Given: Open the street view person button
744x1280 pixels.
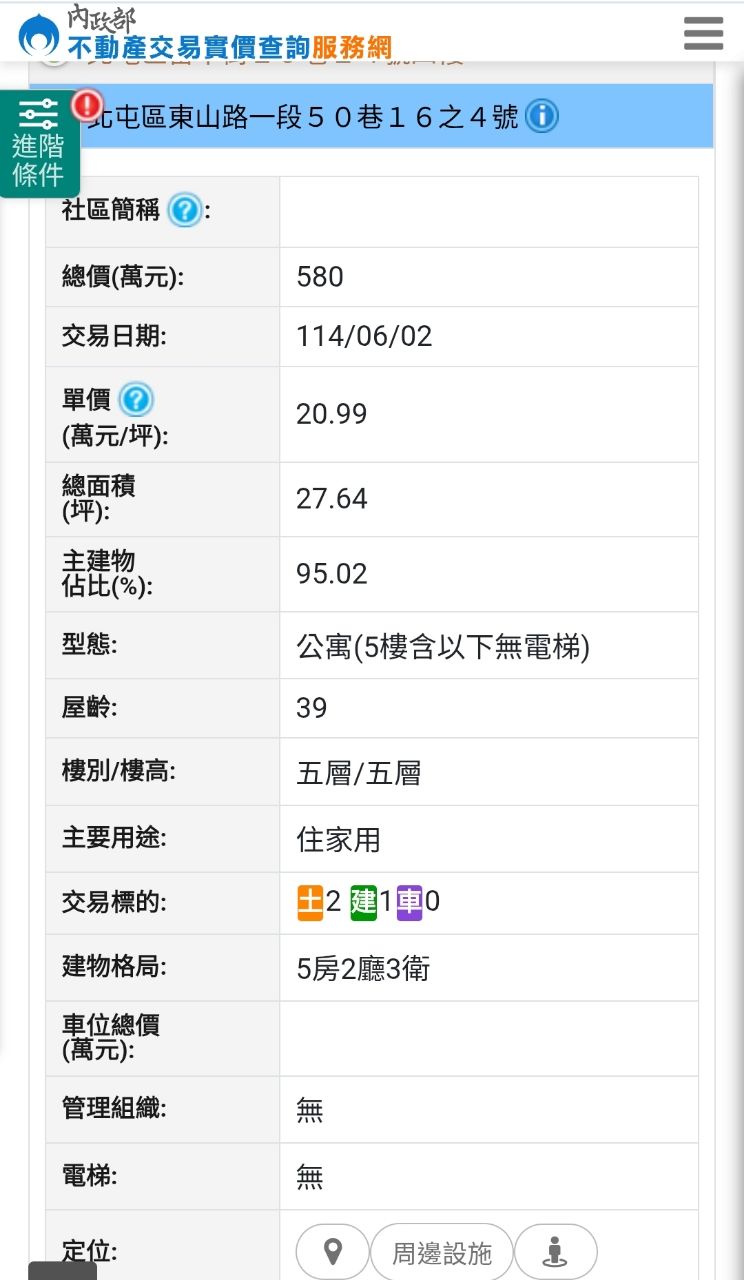Looking at the screenshot, I should 556,1252.
